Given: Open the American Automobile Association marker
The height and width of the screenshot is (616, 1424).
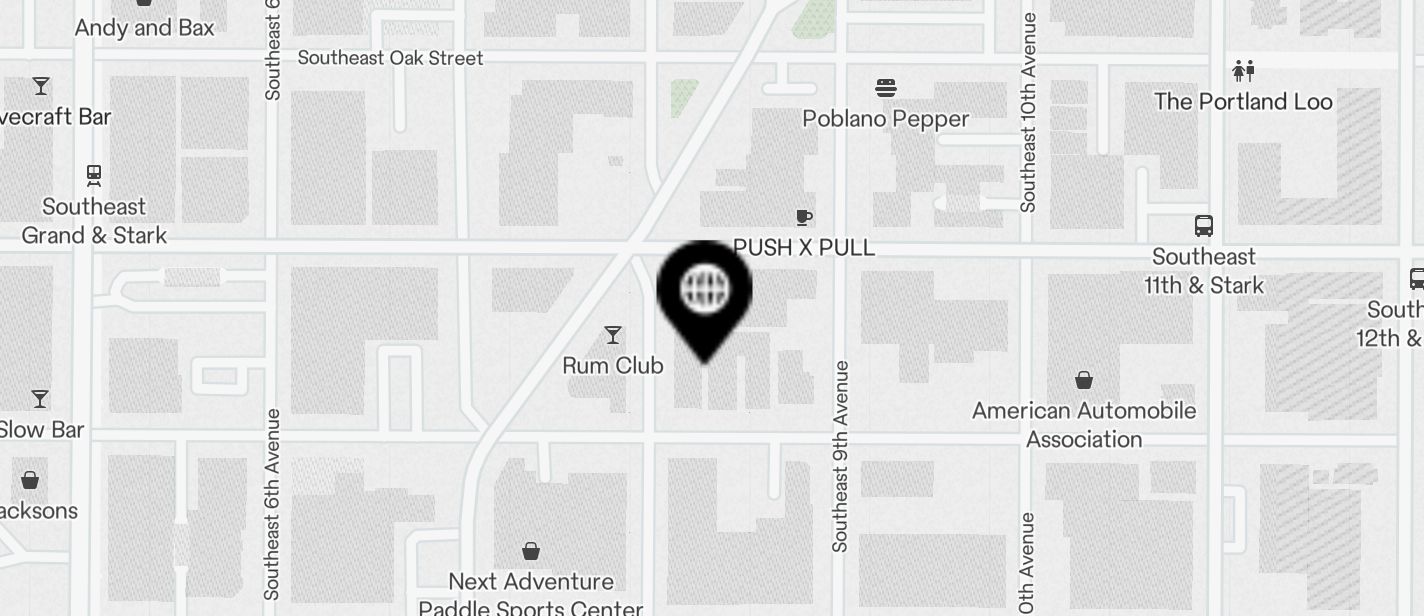Looking at the screenshot, I should coord(1084,380).
